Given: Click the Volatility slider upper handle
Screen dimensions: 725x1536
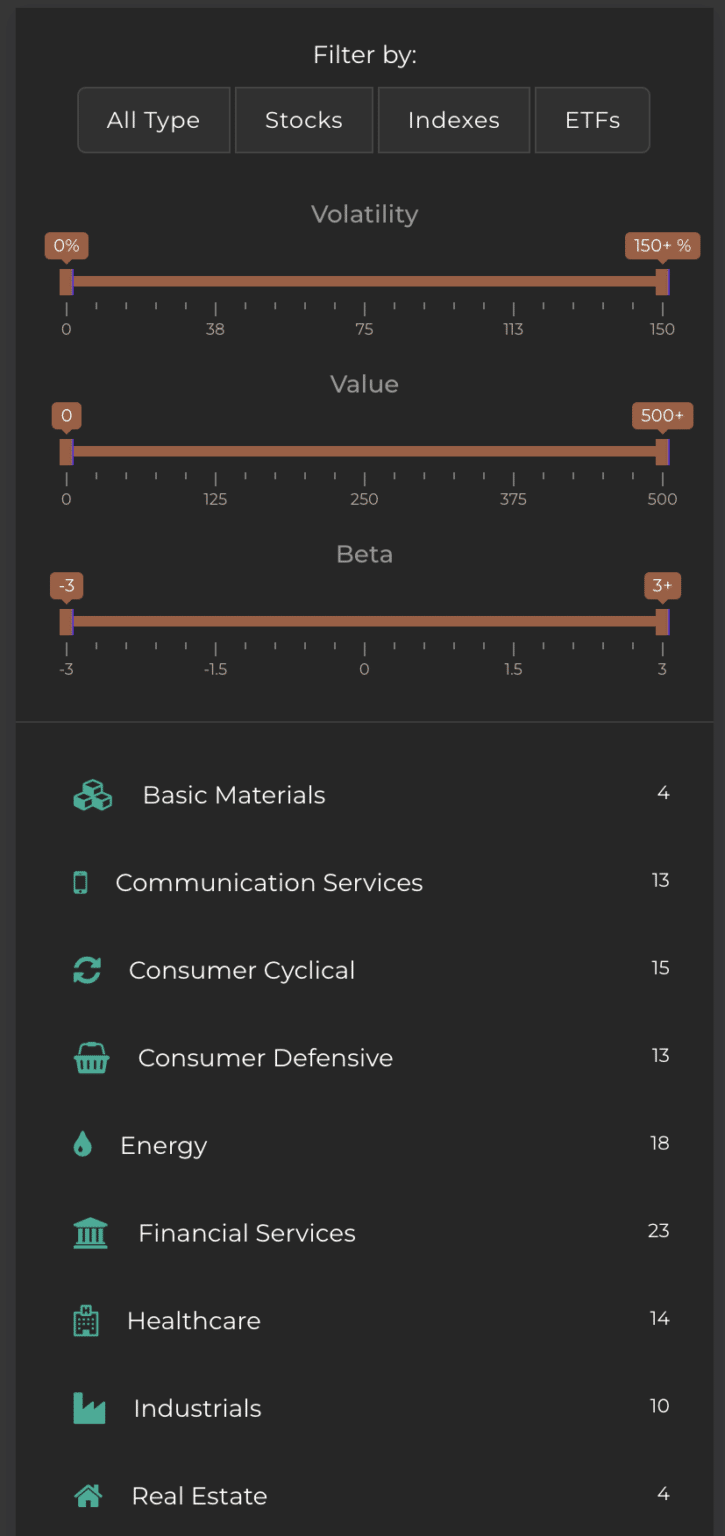Looking at the screenshot, I should [661, 282].
